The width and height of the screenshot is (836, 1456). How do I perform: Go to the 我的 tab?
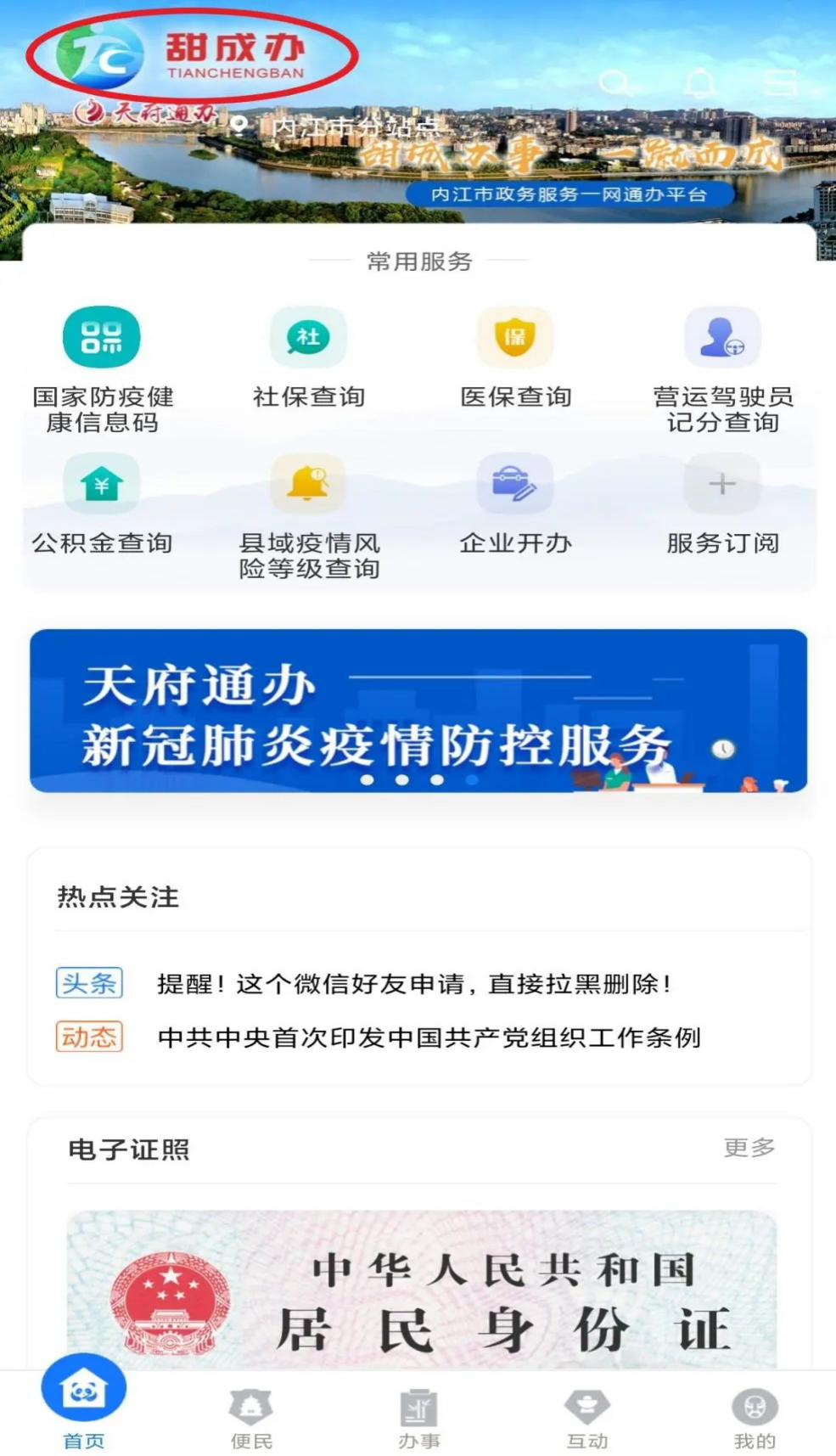754,1419
